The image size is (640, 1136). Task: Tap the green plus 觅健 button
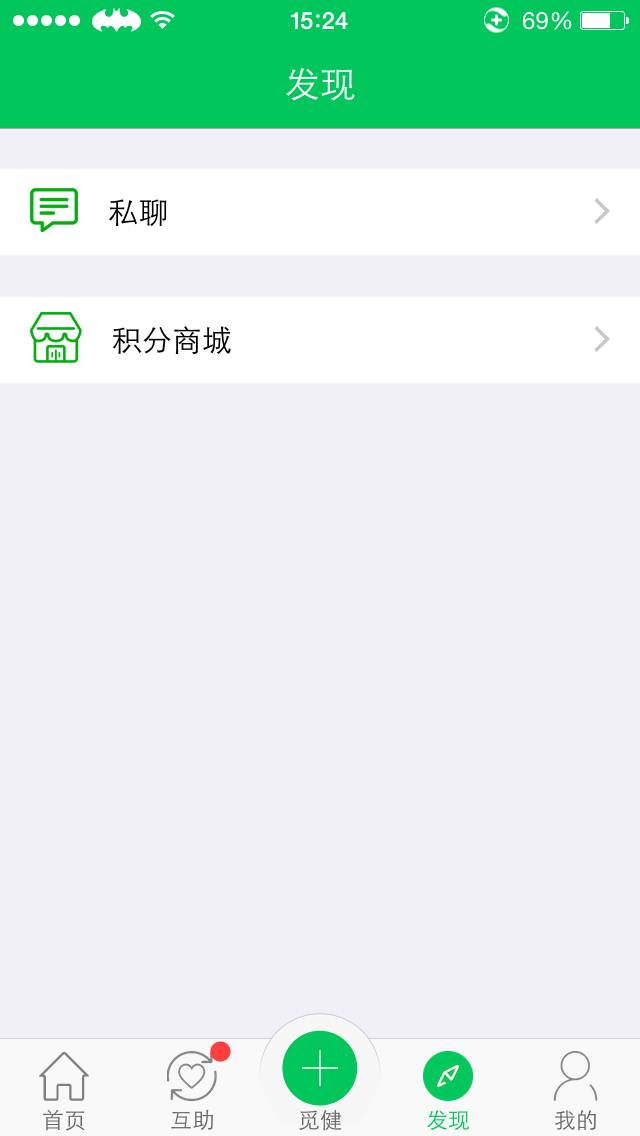coord(320,1069)
